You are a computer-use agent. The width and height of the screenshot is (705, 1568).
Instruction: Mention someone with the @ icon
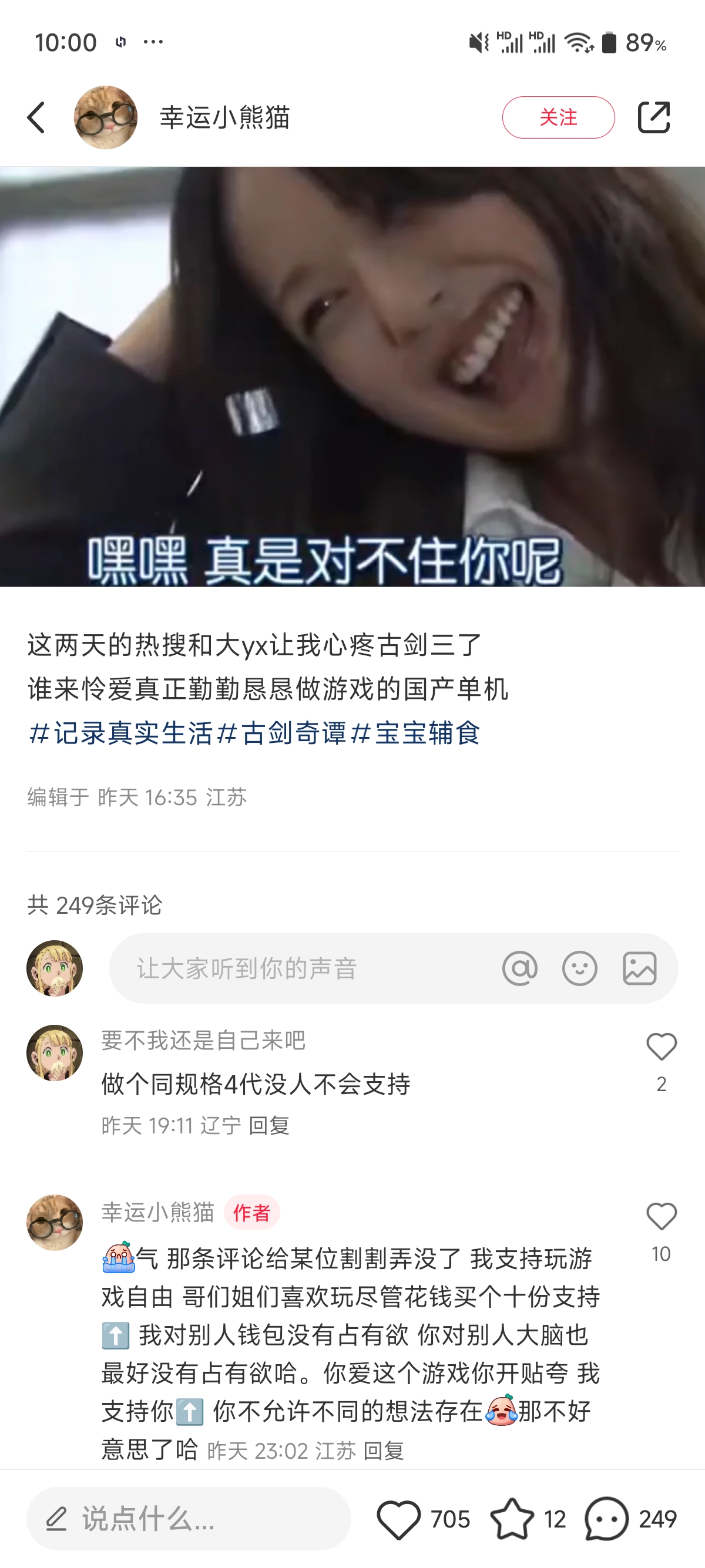pyautogui.click(x=520, y=968)
